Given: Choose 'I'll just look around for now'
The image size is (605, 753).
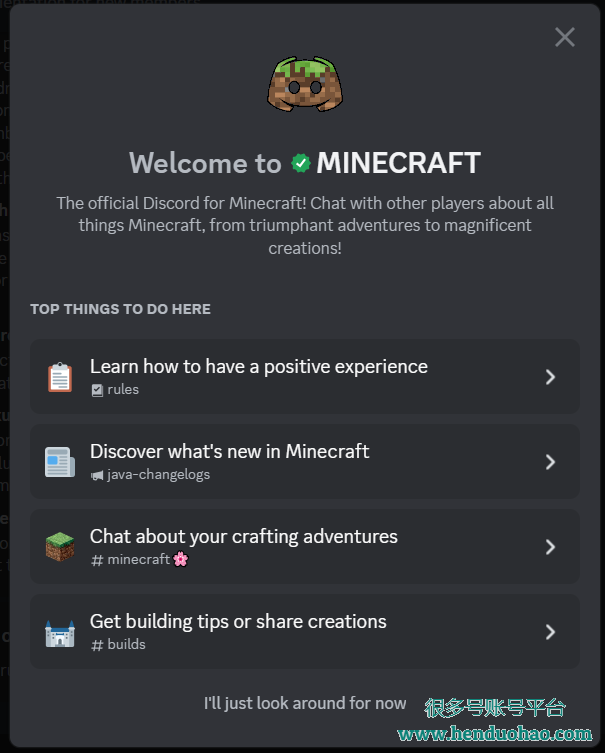Looking at the screenshot, I should pos(305,703).
